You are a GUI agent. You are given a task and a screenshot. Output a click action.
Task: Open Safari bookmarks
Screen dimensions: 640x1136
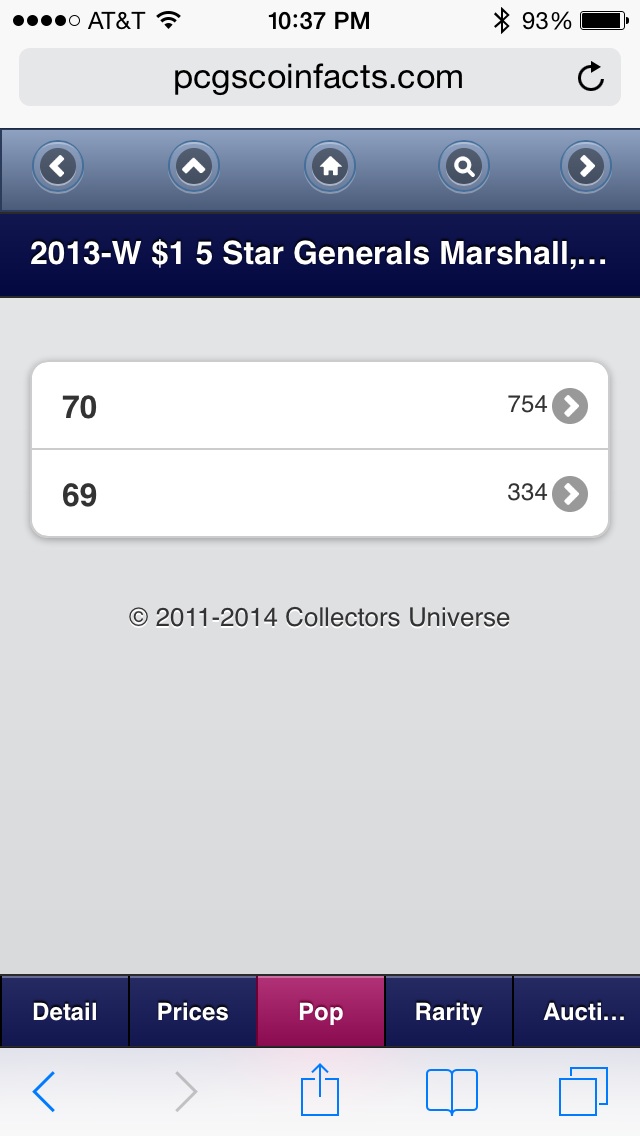pyautogui.click(x=452, y=1092)
